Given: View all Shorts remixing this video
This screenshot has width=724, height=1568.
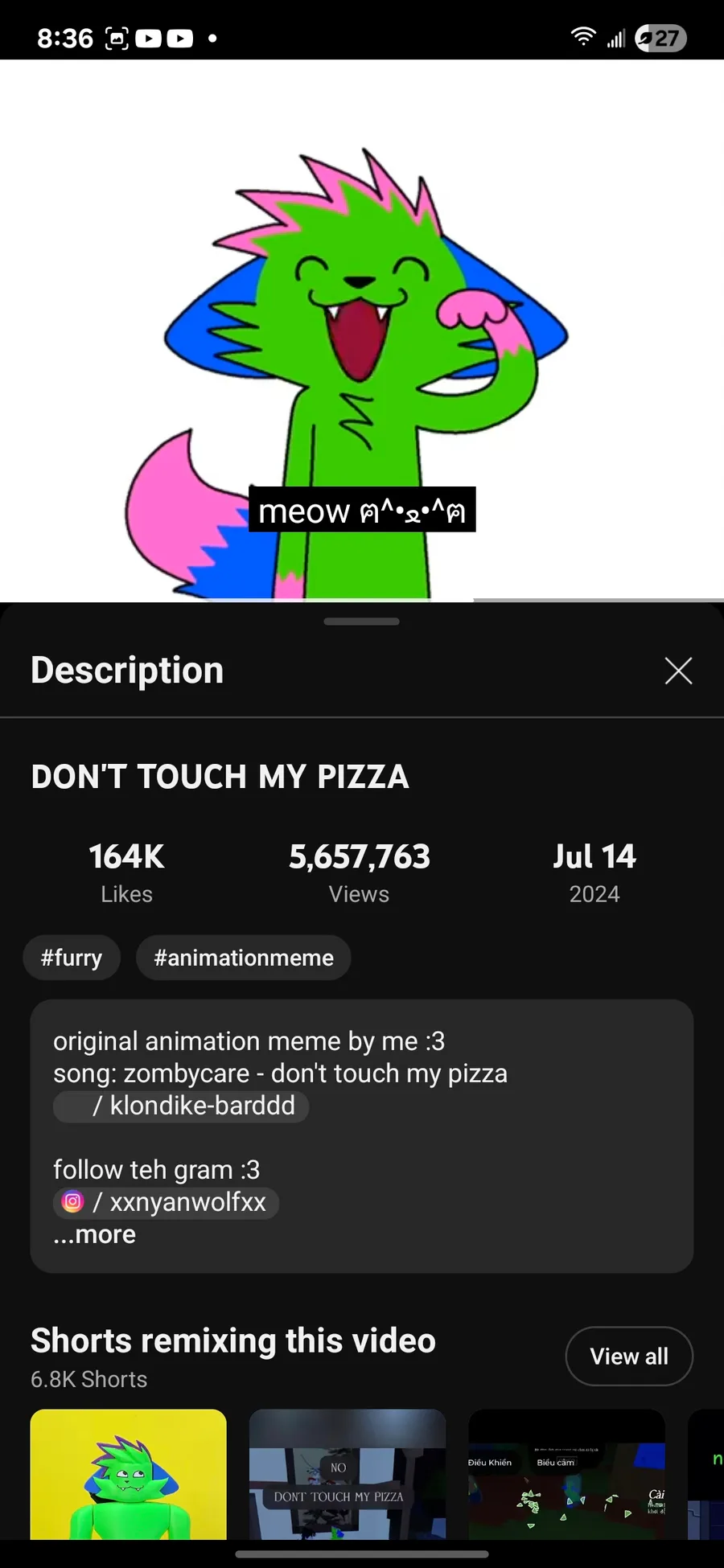Looking at the screenshot, I should pyautogui.click(x=629, y=1357).
